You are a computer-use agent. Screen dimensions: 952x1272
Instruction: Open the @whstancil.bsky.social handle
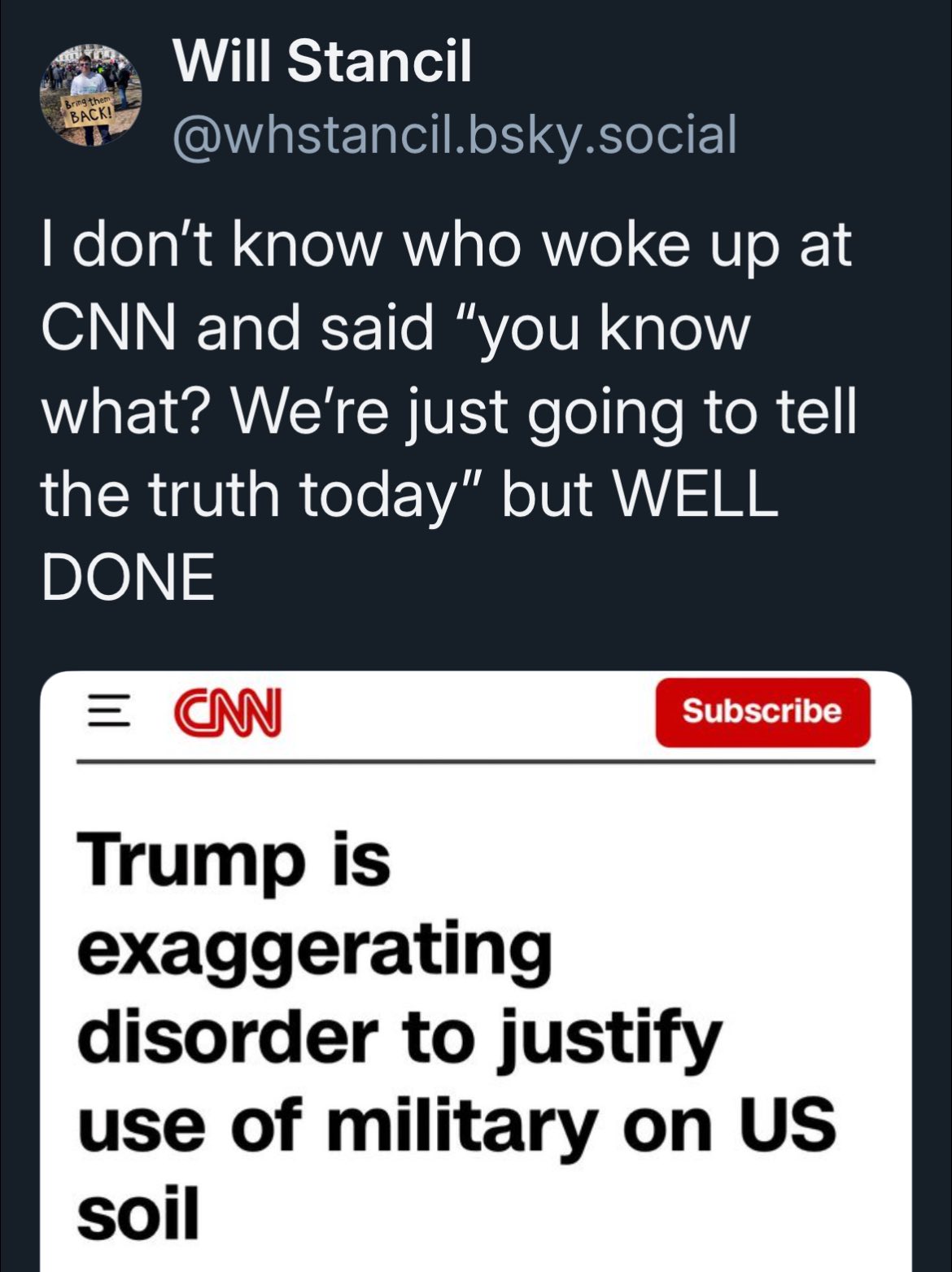click(x=455, y=135)
